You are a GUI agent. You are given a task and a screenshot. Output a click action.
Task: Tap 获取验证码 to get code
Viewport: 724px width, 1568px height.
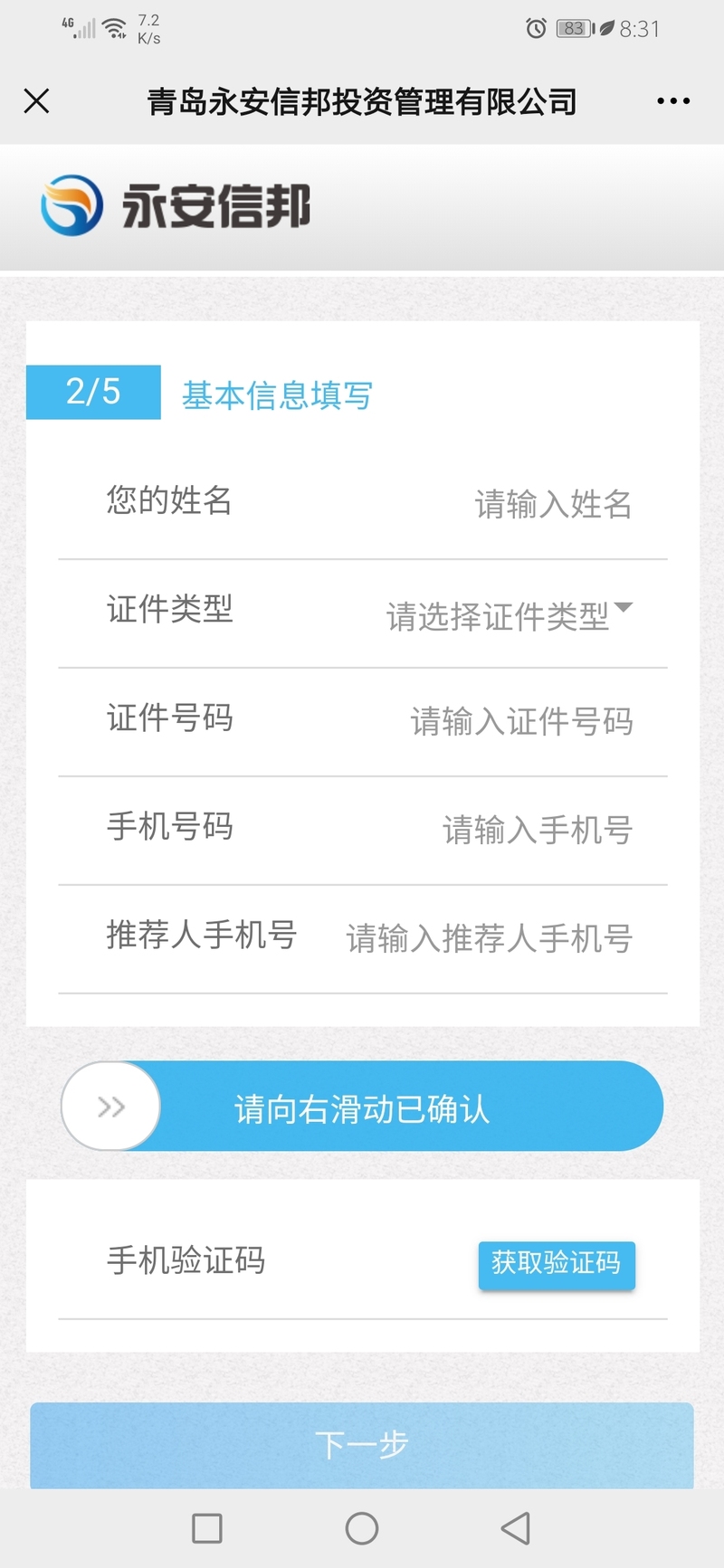pyautogui.click(x=557, y=1263)
